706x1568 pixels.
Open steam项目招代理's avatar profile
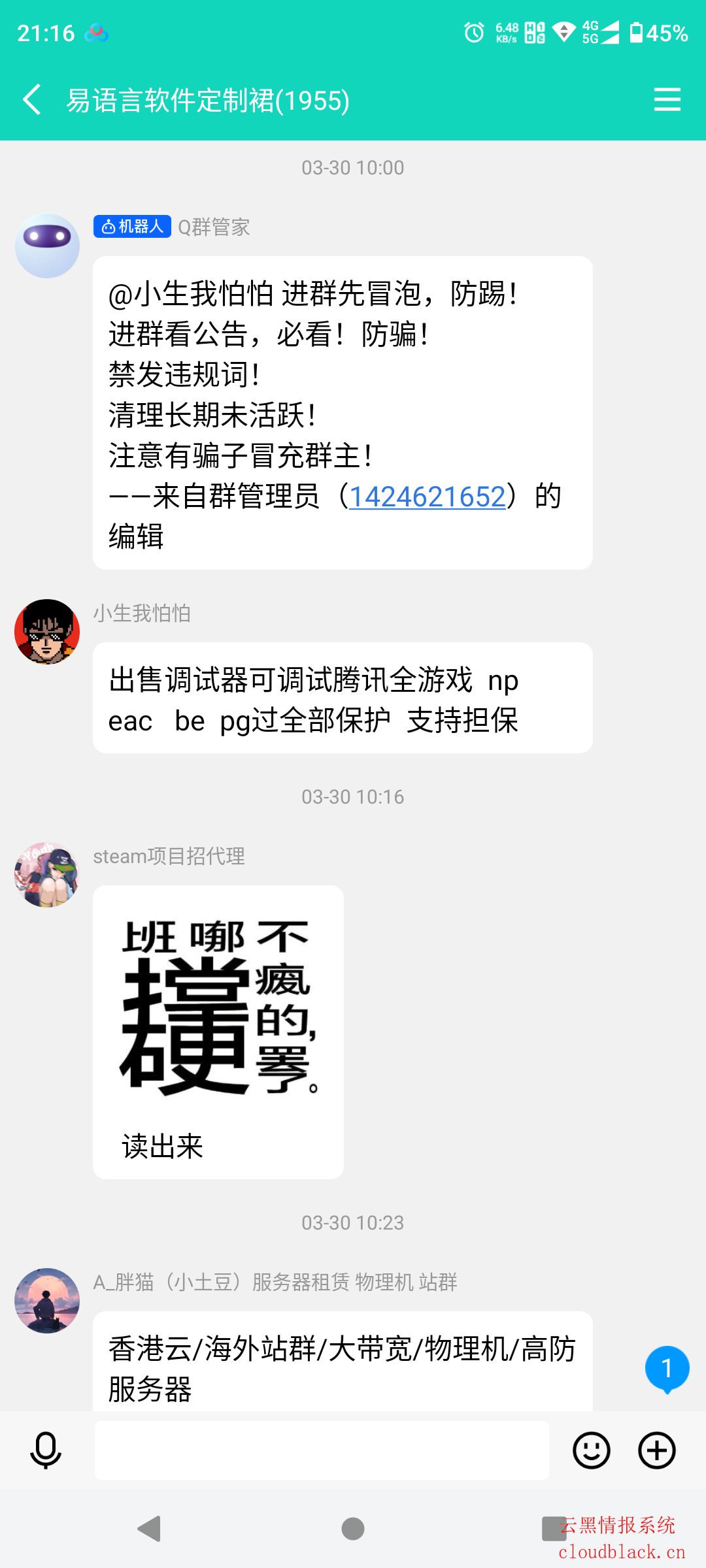pos(47,875)
